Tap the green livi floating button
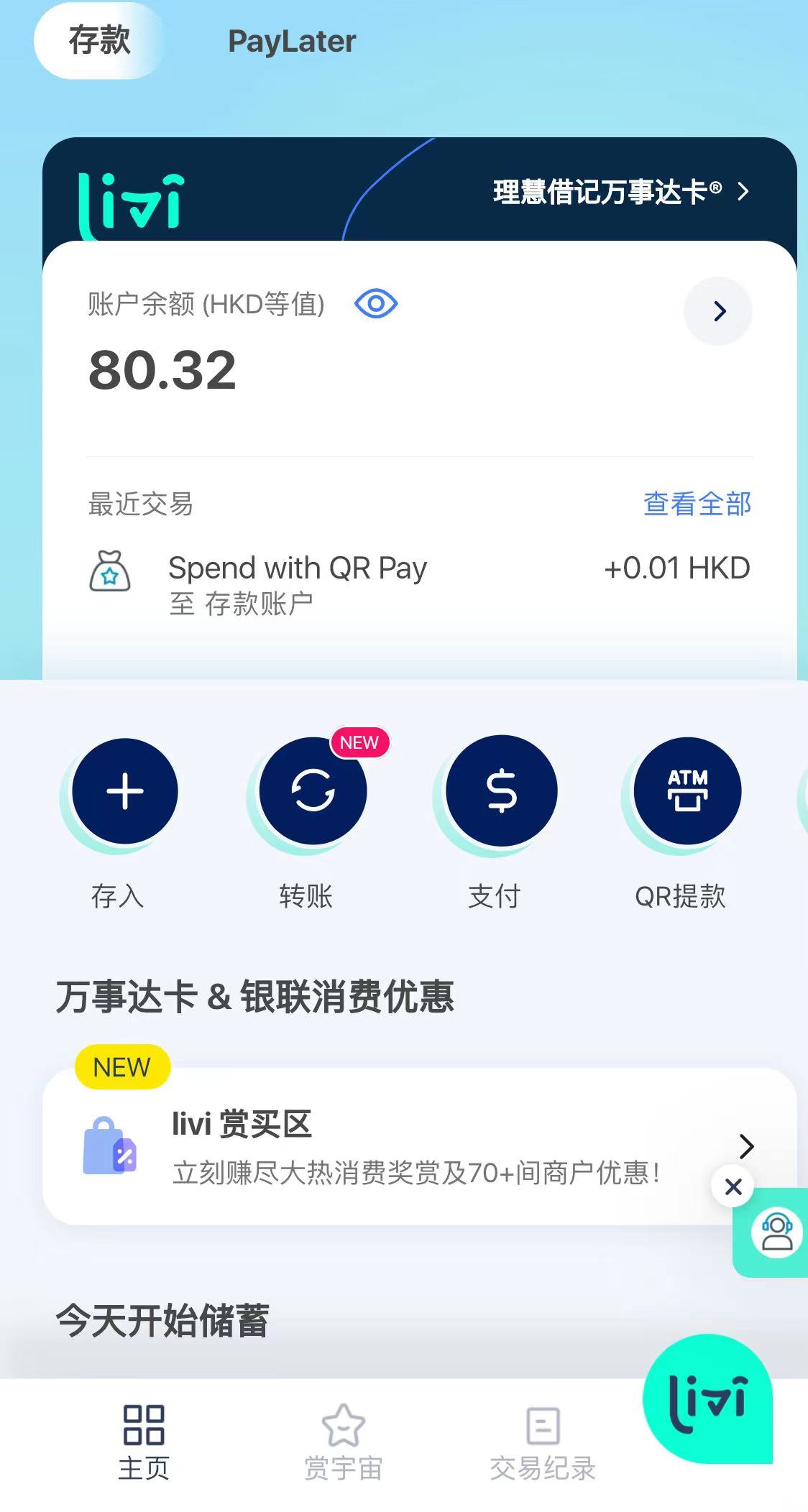Image resolution: width=808 pixels, height=1512 pixels. point(707,1398)
